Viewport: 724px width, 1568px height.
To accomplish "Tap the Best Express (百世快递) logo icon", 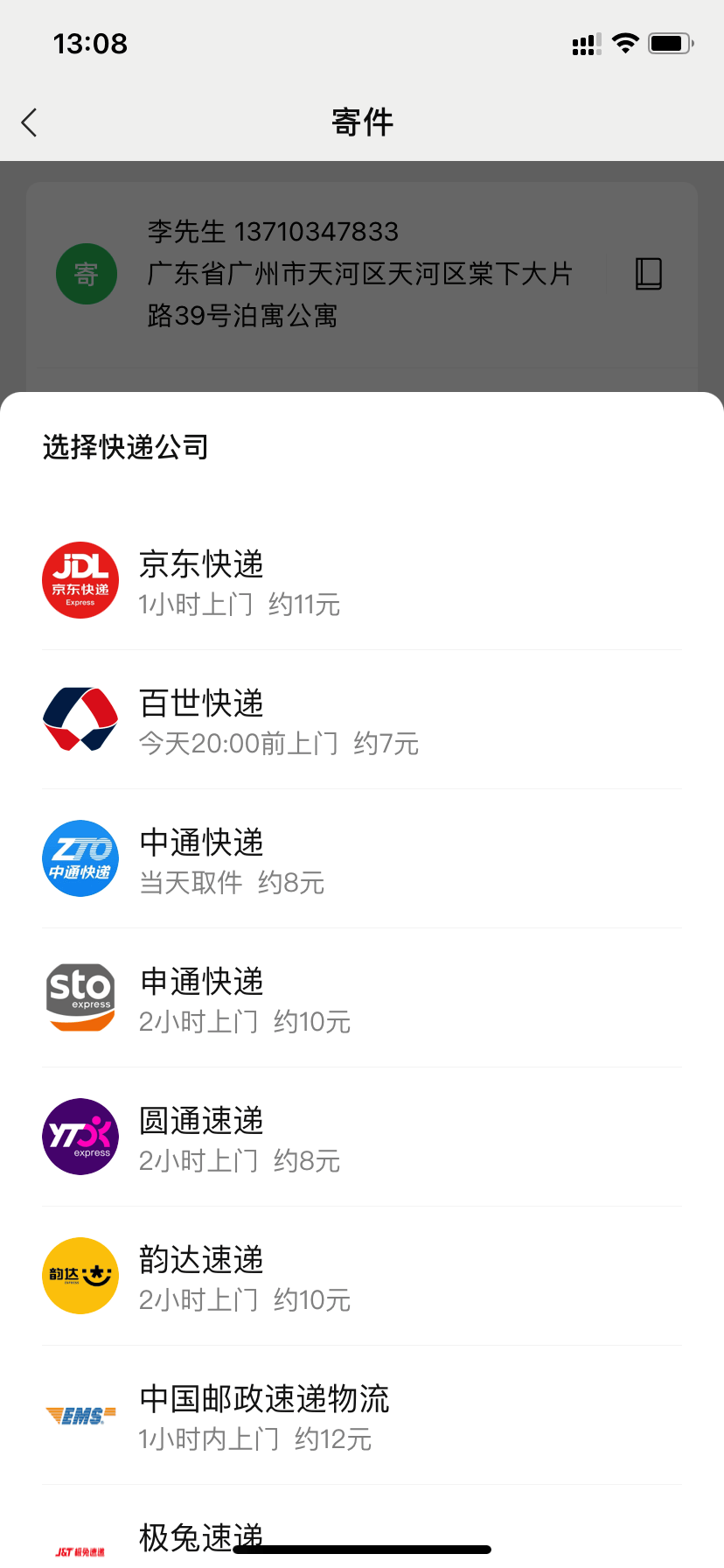I will (x=80, y=719).
